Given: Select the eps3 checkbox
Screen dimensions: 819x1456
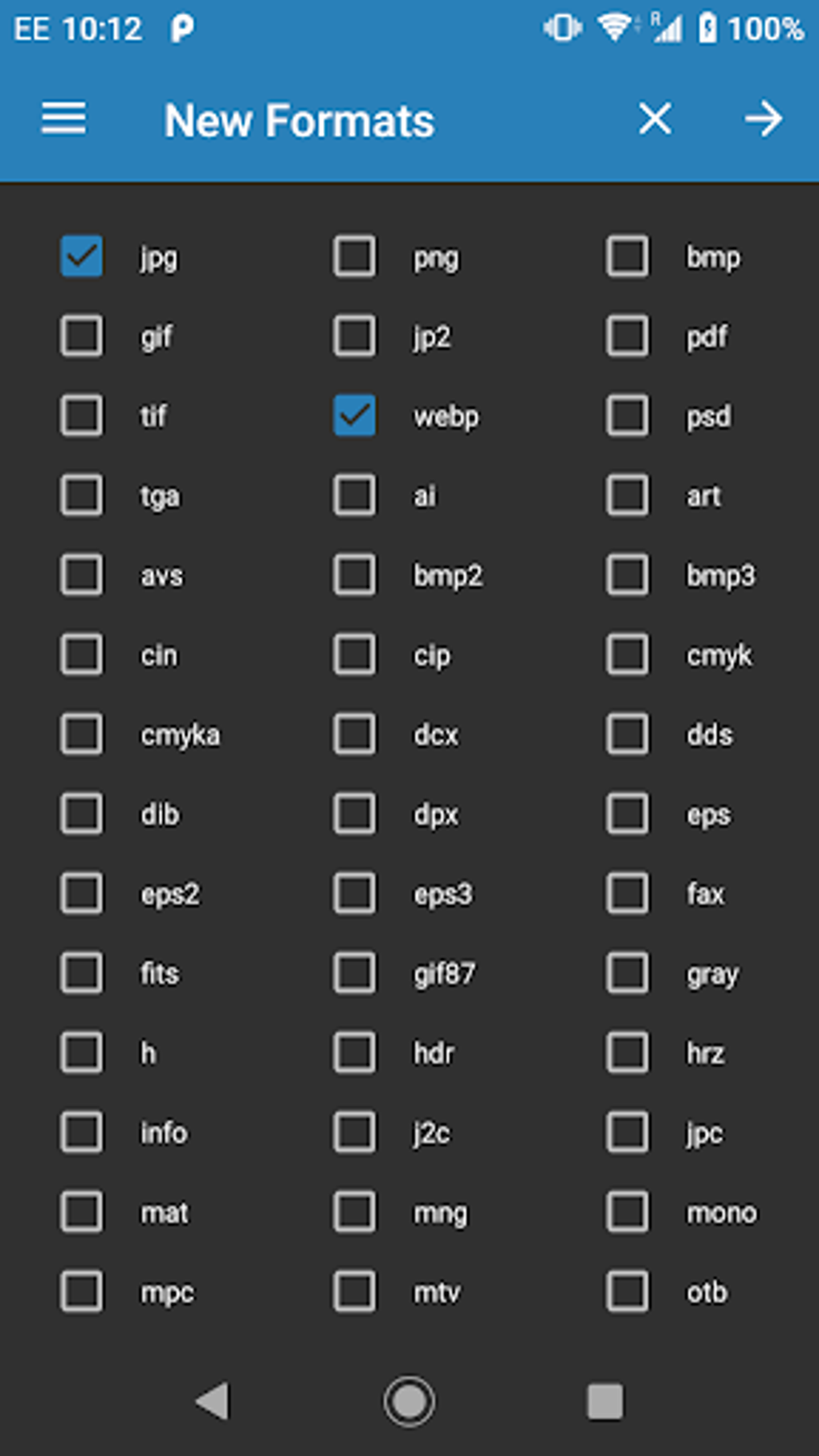Looking at the screenshot, I should tap(354, 893).
